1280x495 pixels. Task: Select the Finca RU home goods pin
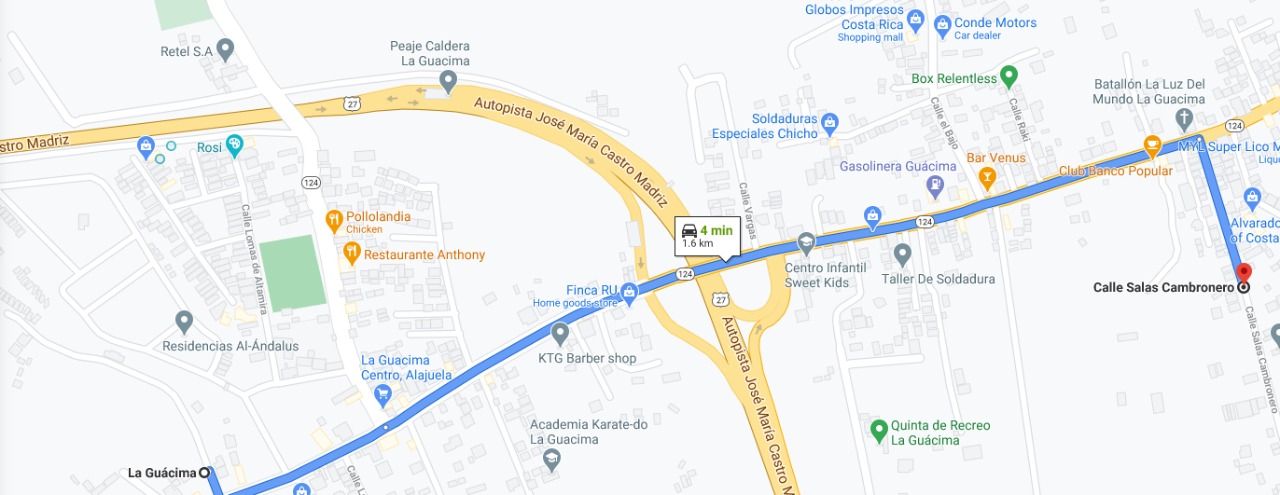[x=628, y=293]
